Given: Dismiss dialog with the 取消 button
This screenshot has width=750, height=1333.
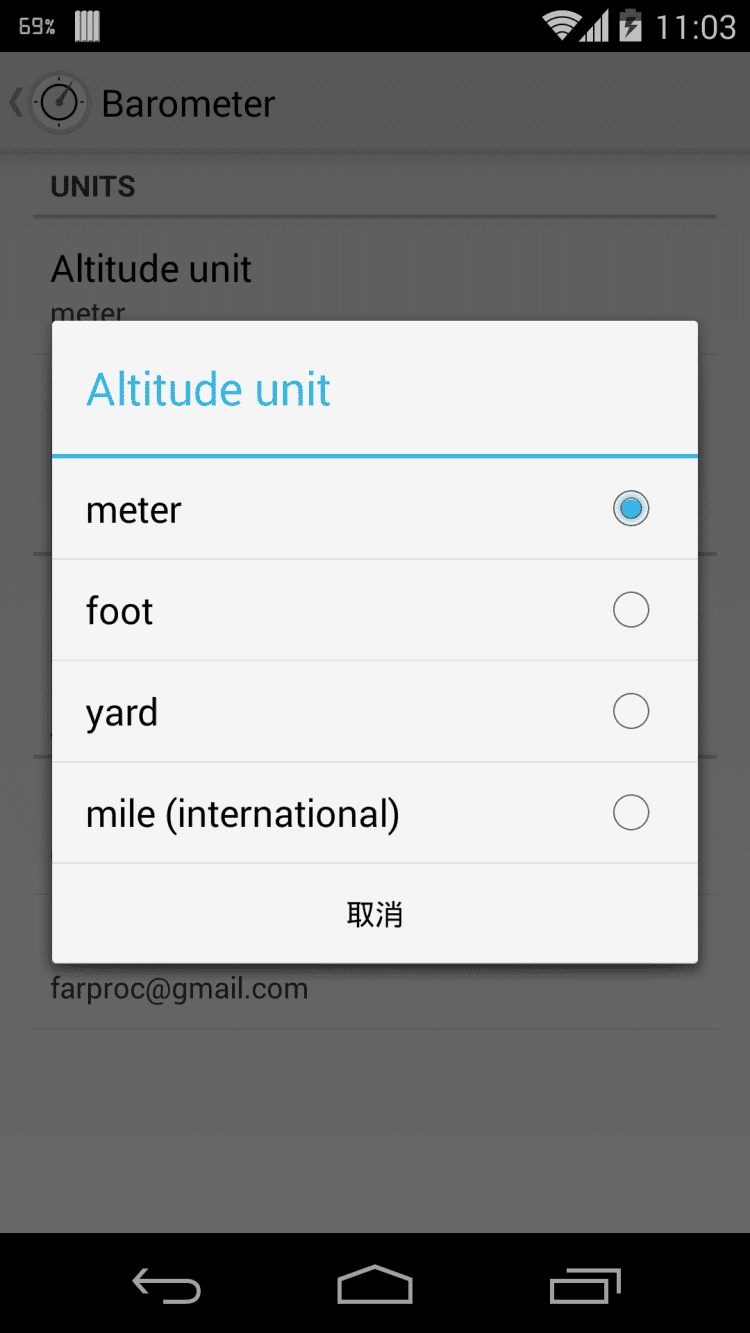Looking at the screenshot, I should point(374,914).
